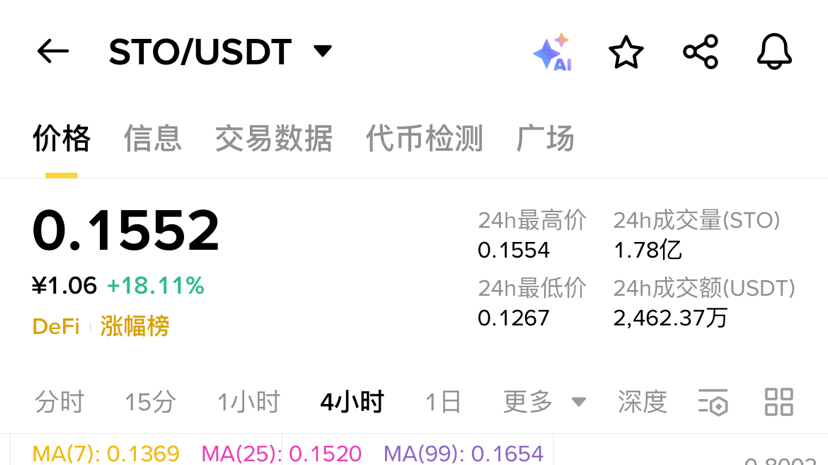
Task: Switch to the 交易数据 tab
Action: 274,138
